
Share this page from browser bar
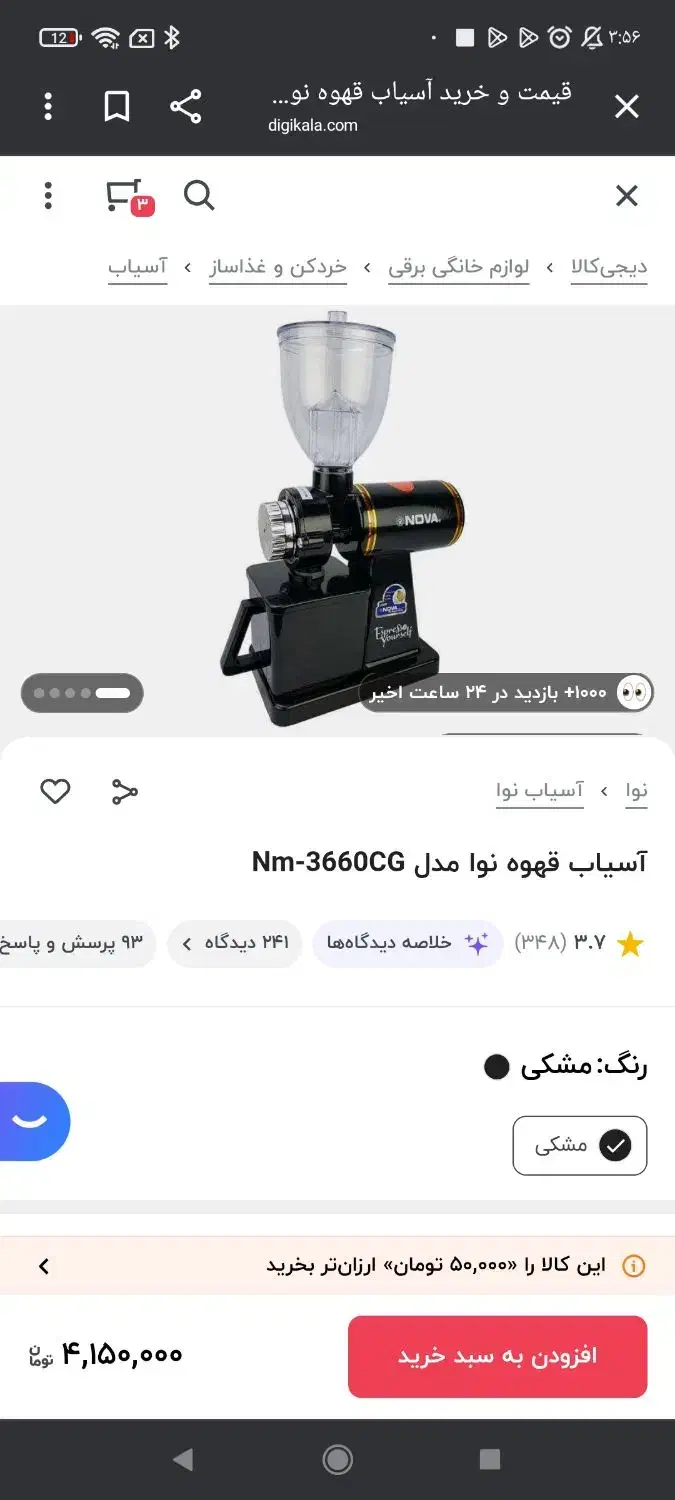tap(185, 106)
